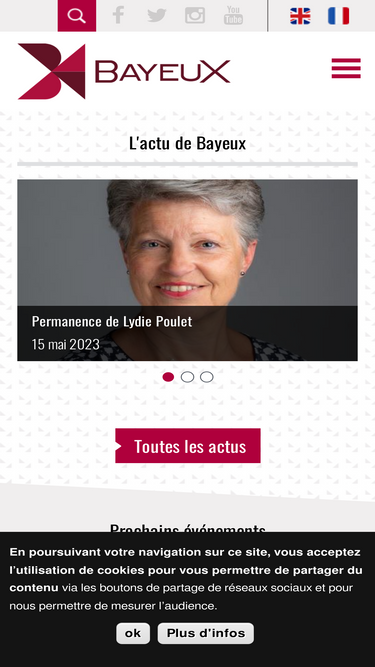Jump to the third news slide
The height and width of the screenshot is (667, 375).
(207, 377)
